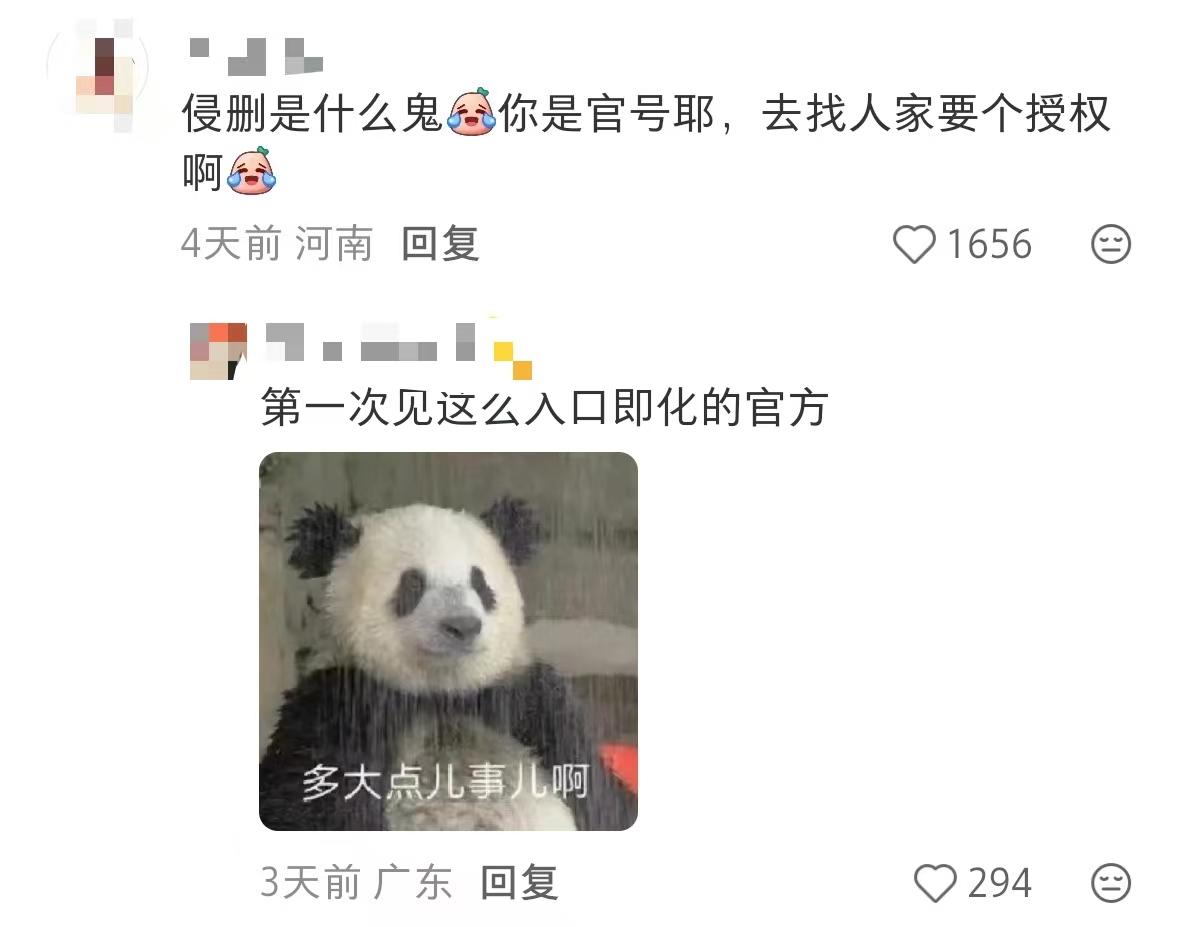
Task: Like the Henan comment with 1656 likes
Action: click(914, 245)
